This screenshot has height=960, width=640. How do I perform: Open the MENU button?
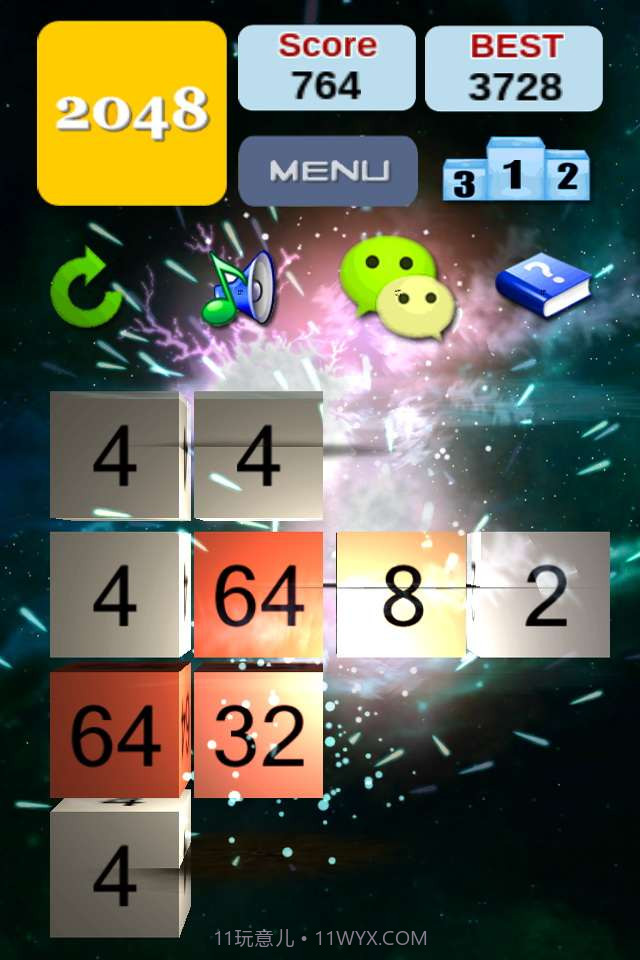pos(328,171)
